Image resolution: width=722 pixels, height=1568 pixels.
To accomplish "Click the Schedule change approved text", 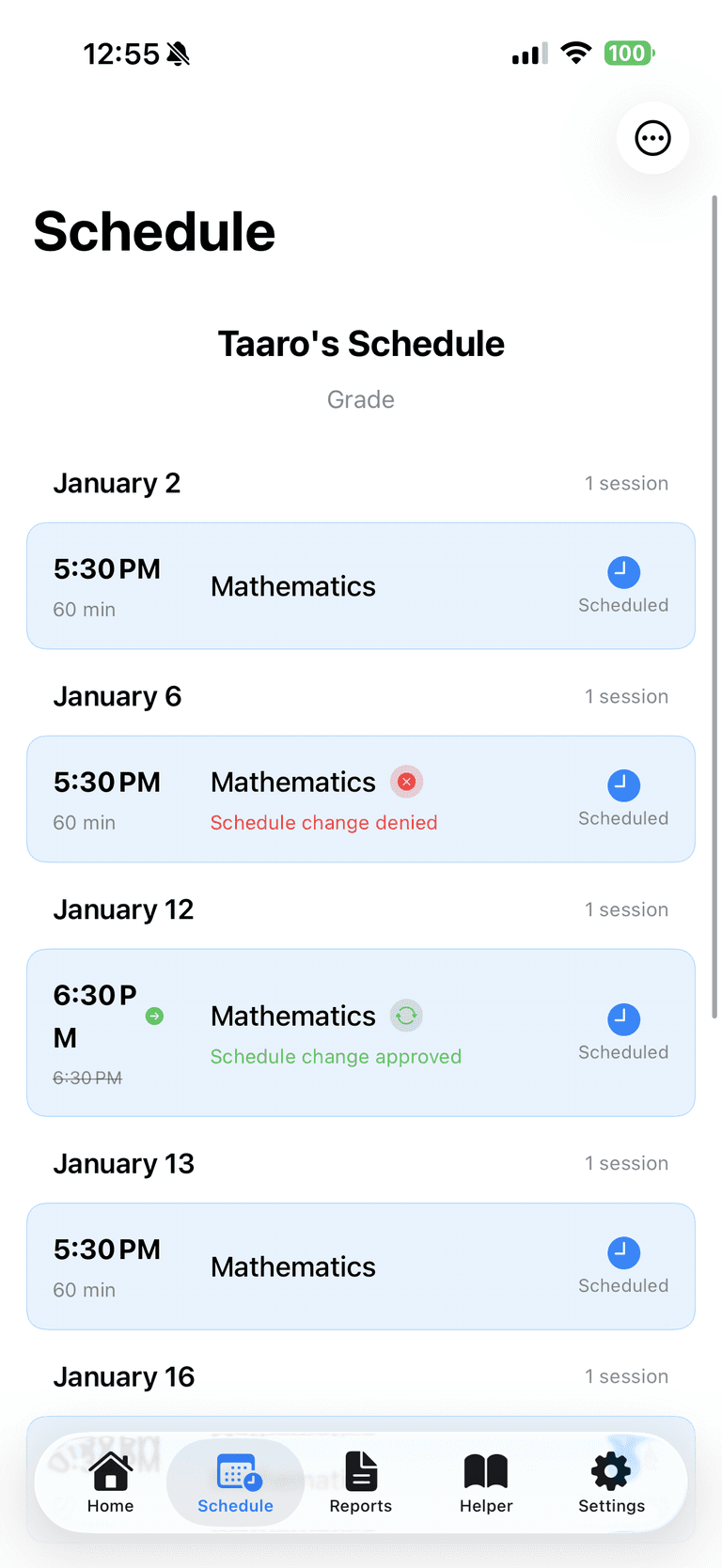I will (336, 1056).
